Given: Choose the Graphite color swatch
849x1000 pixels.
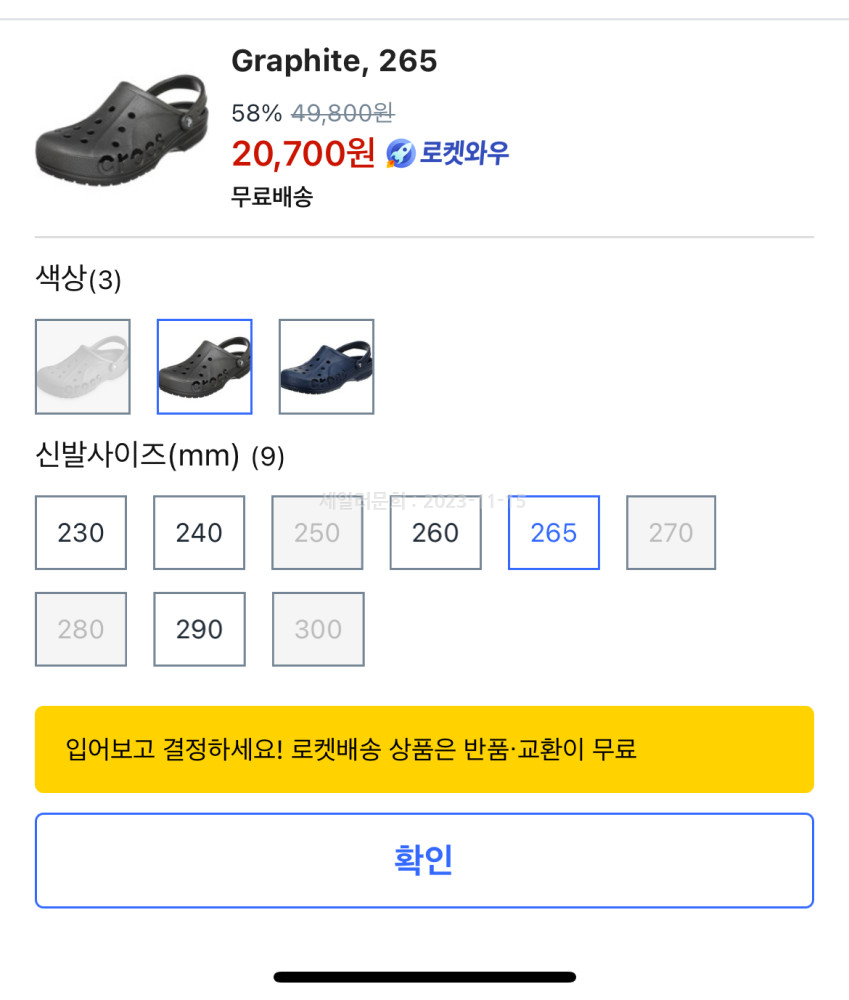Looking at the screenshot, I should coord(204,366).
